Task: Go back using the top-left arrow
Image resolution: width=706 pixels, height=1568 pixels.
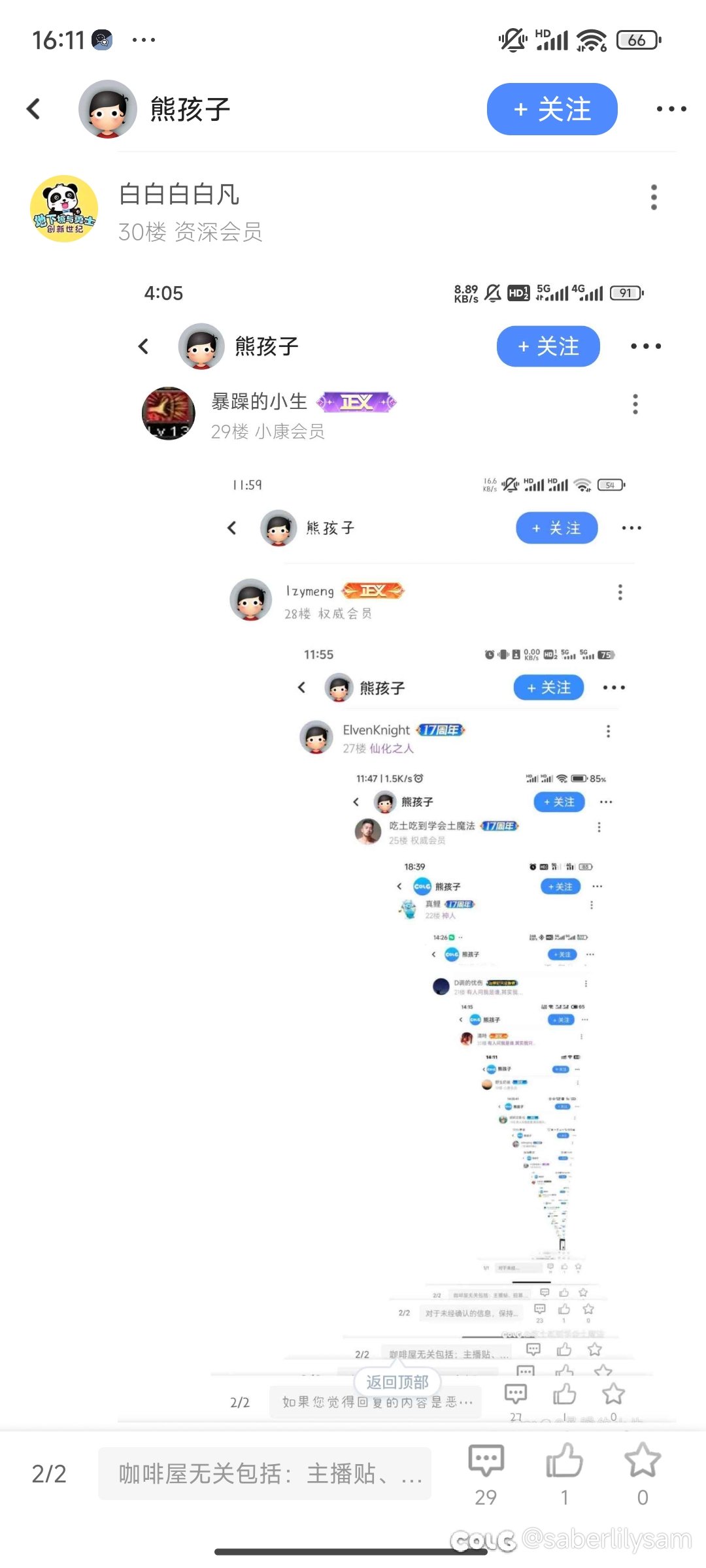Action: (33, 108)
